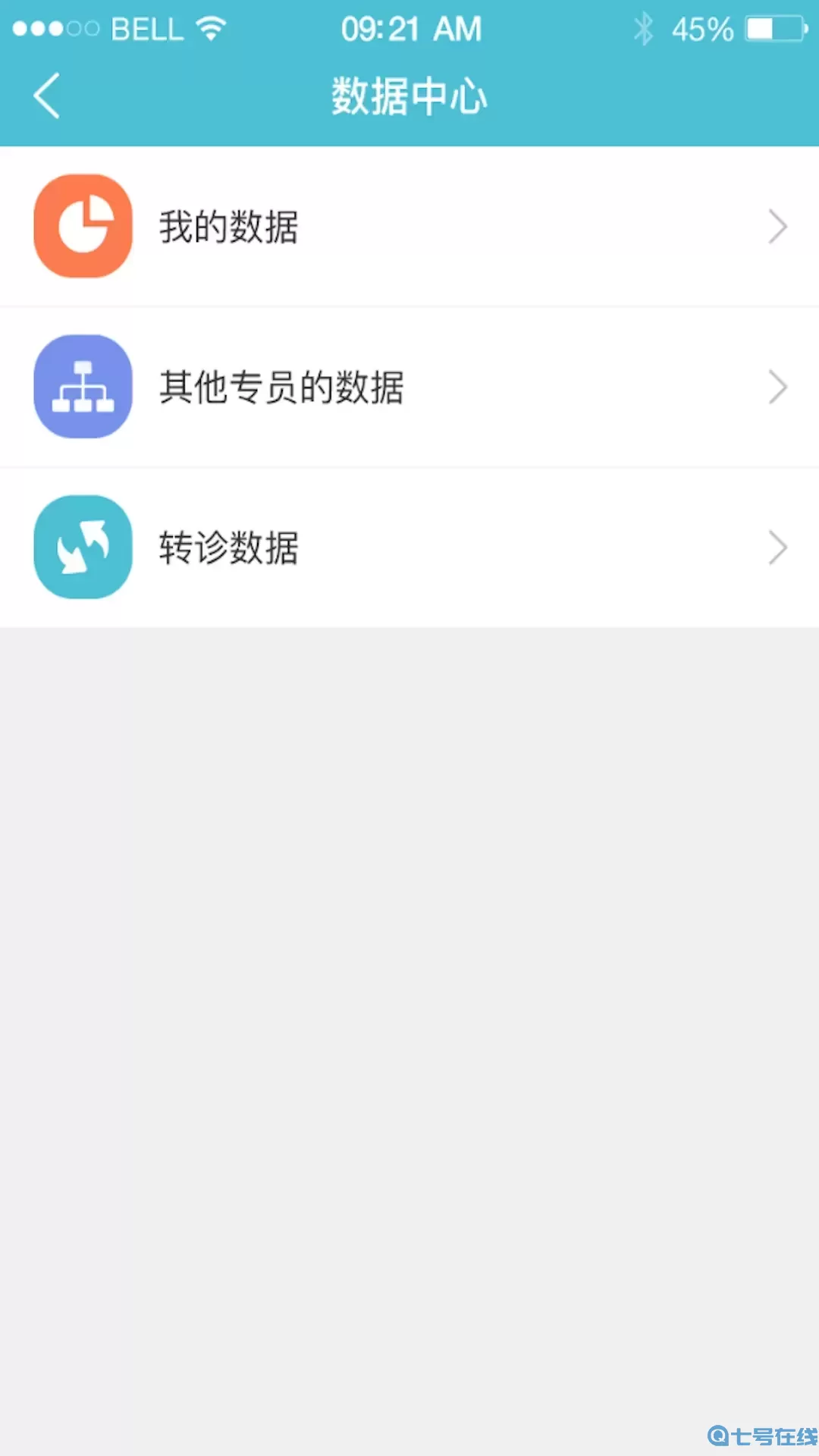Select the orange pie chart icon for 我的数据
Screen dimensions: 819x1456
click(x=83, y=226)
